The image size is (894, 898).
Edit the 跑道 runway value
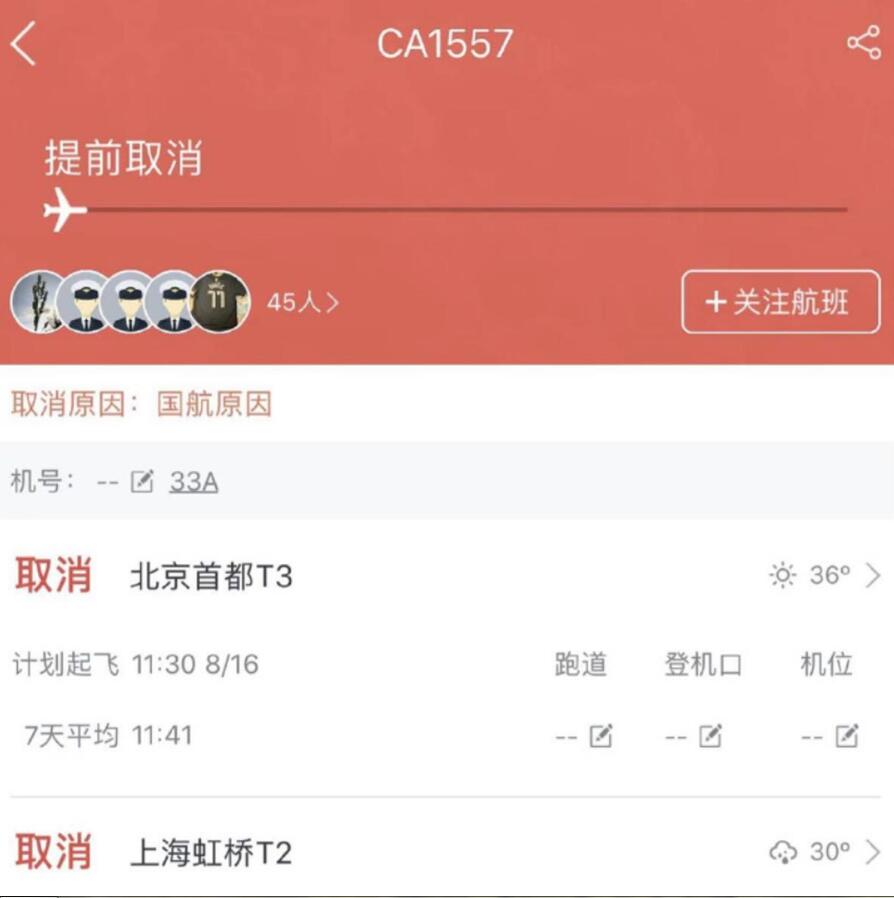coord(600,737)
